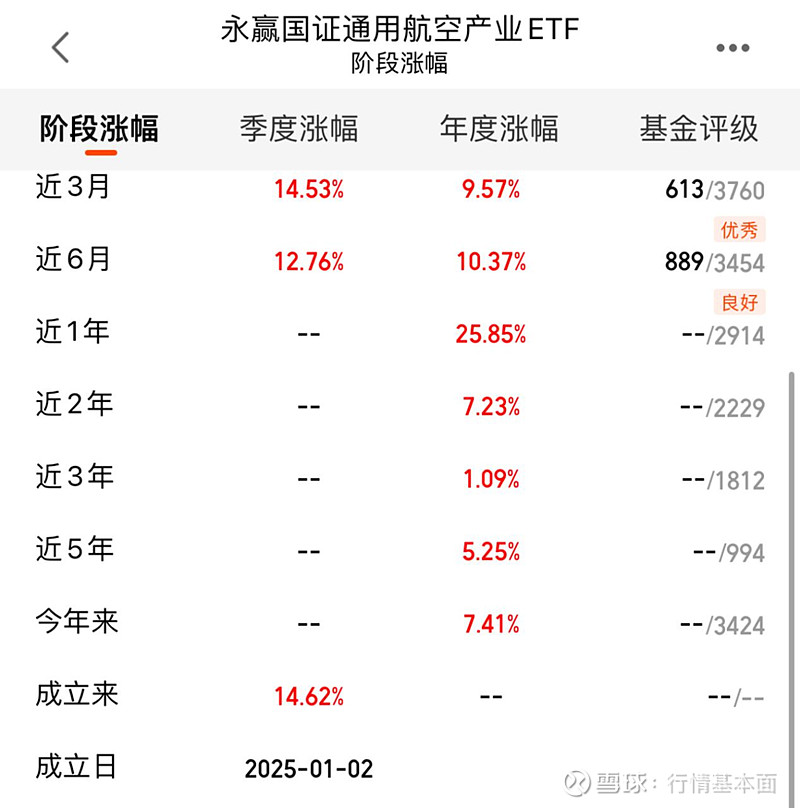
Task: Switch to the 年度涨幅 tab
Action: point(498,129)
